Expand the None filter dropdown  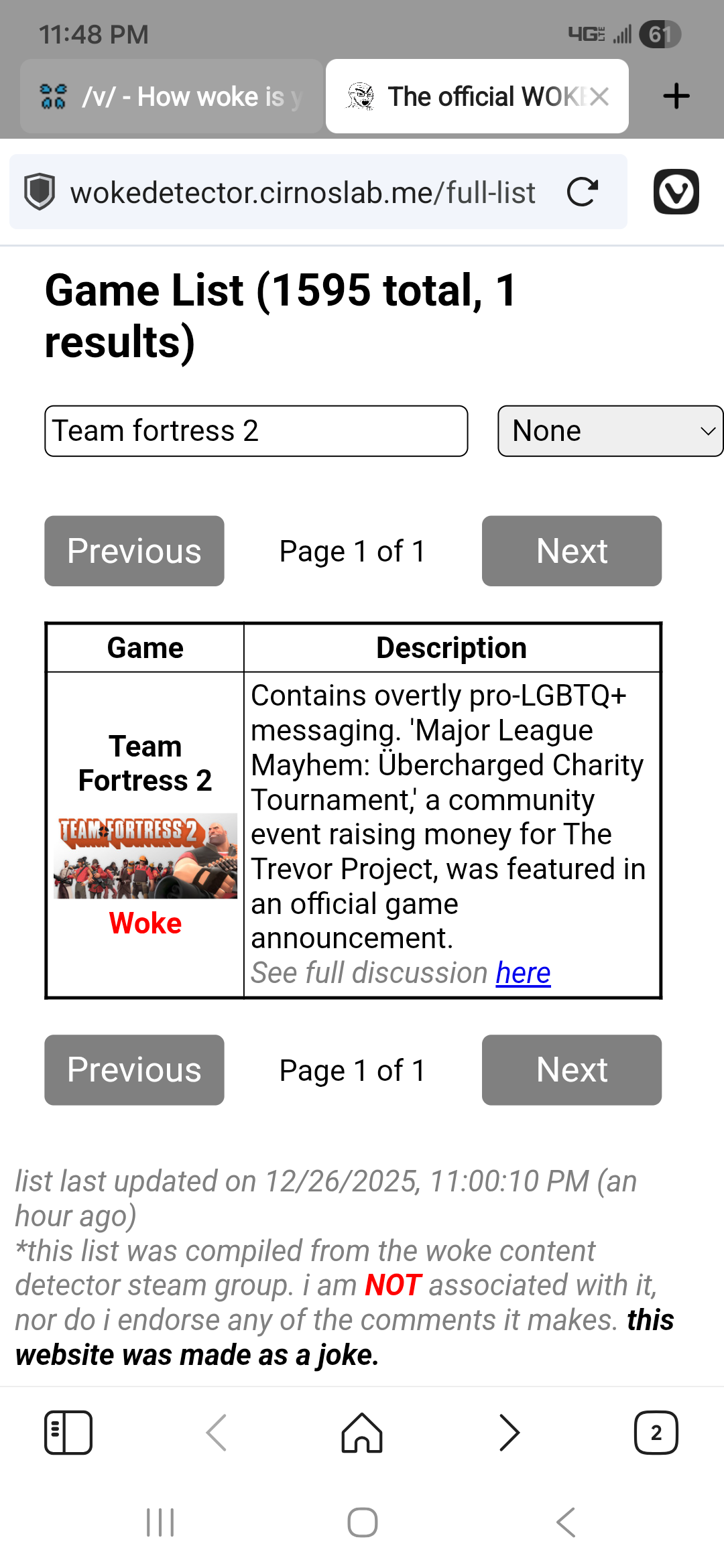[610, 431]
